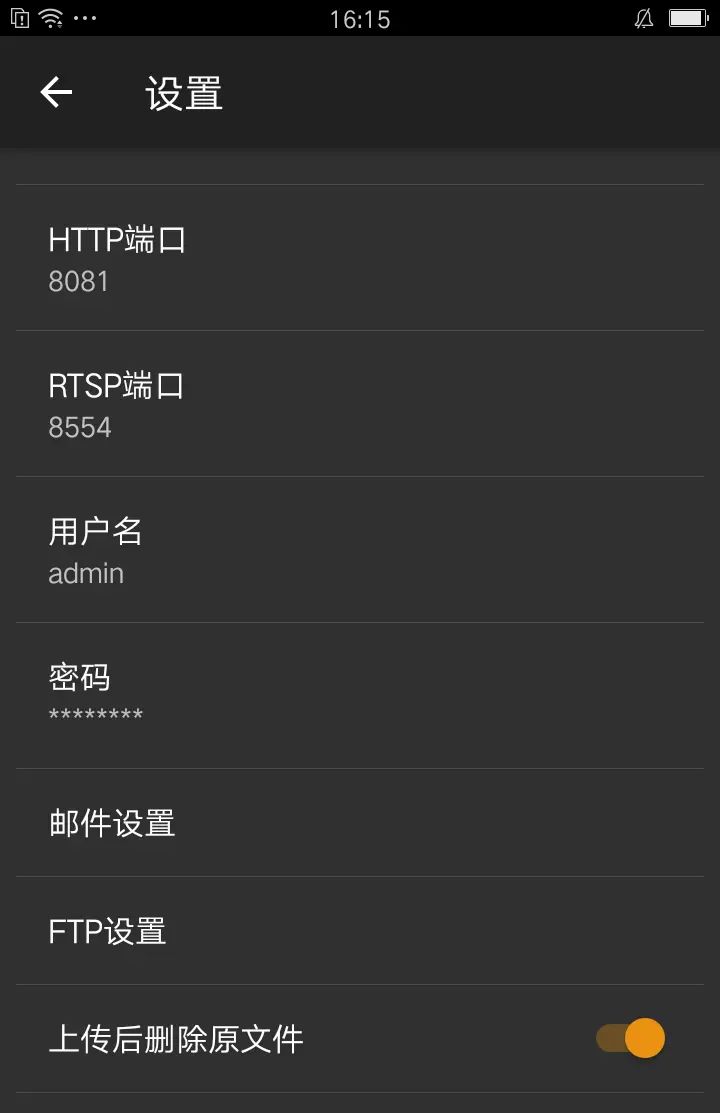Tap the battery indicator icon
The height and width of the screenshot is (1113, 720).
(x=687, y=16)
